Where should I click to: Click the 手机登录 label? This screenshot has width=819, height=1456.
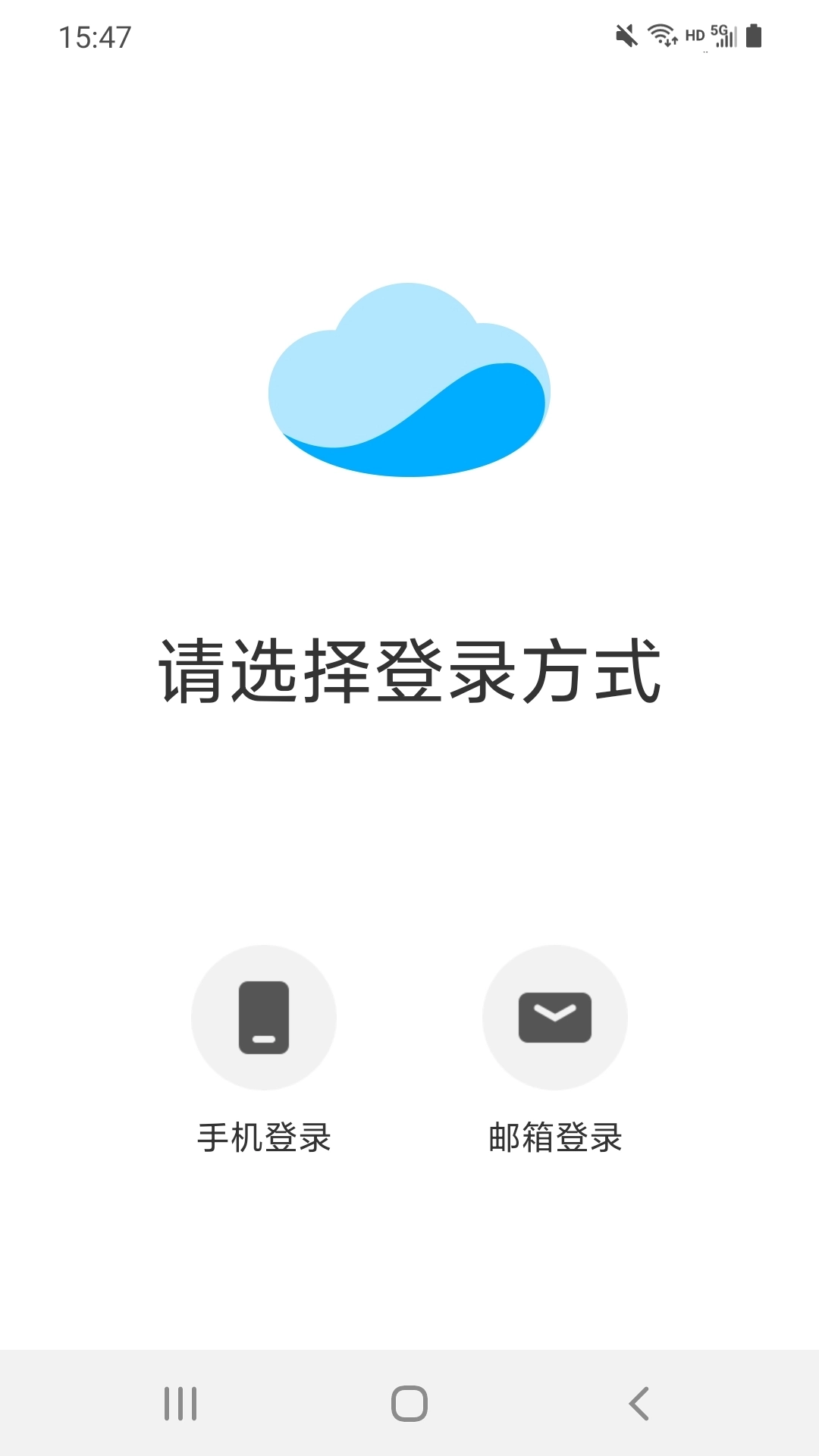(x=263, y=1137)
